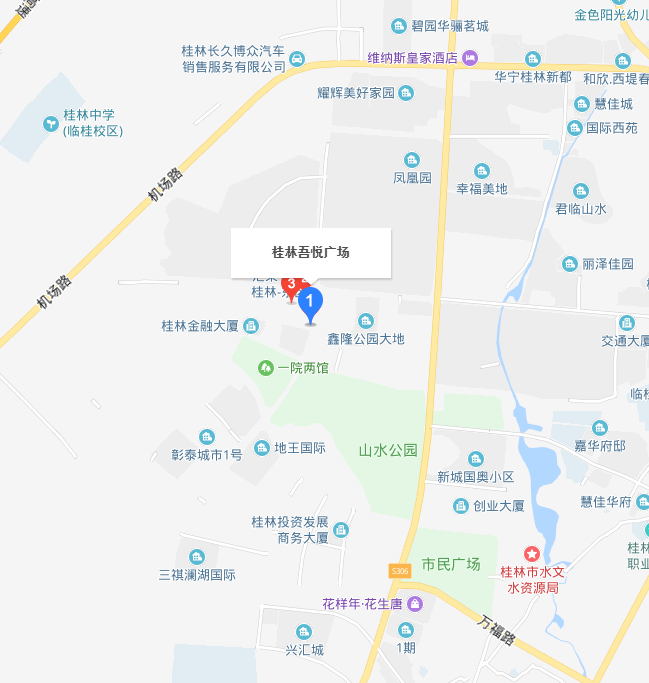Viewport: 649px width, 683px height.
Task: Select the red map marker numbered 3
Action: point(291,286)
